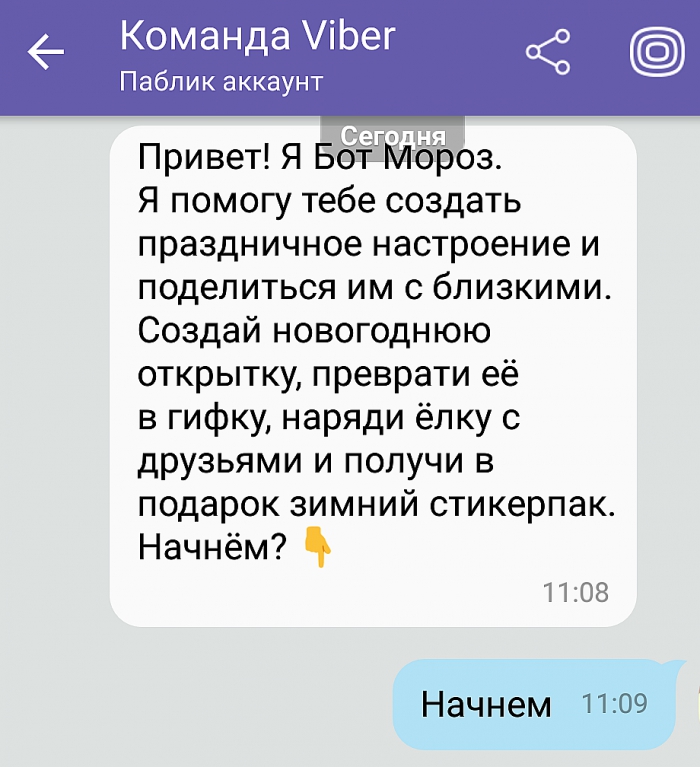Share the Команда Viber public account
Viewport: 700px width, 767px height.
pos(548,53)
